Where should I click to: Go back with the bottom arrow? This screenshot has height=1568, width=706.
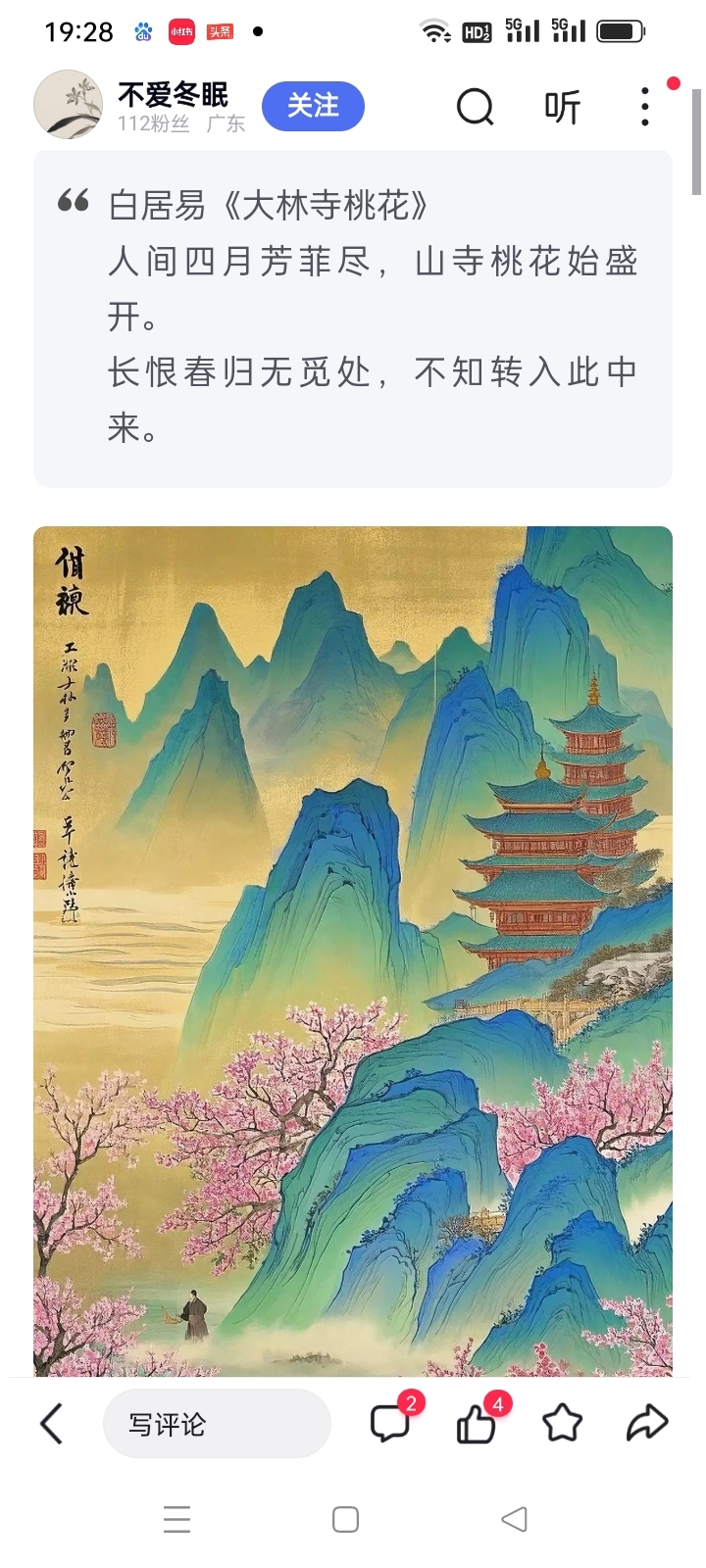[x=52, y=1423]
